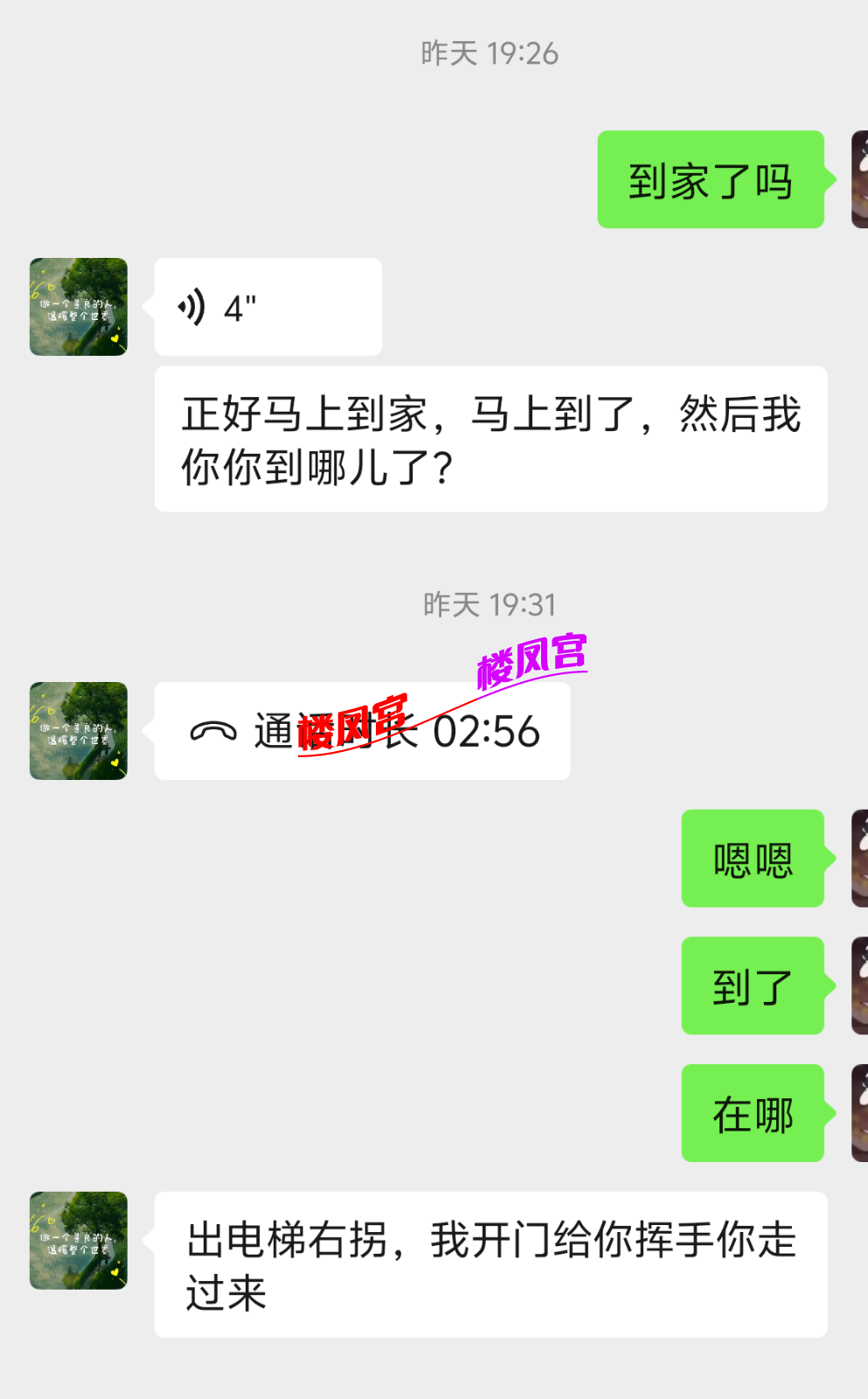Tap the phone handset icon in call record
Image resolution: width=868 pixels, height=1399 pixels.
(x=212, y=731)
